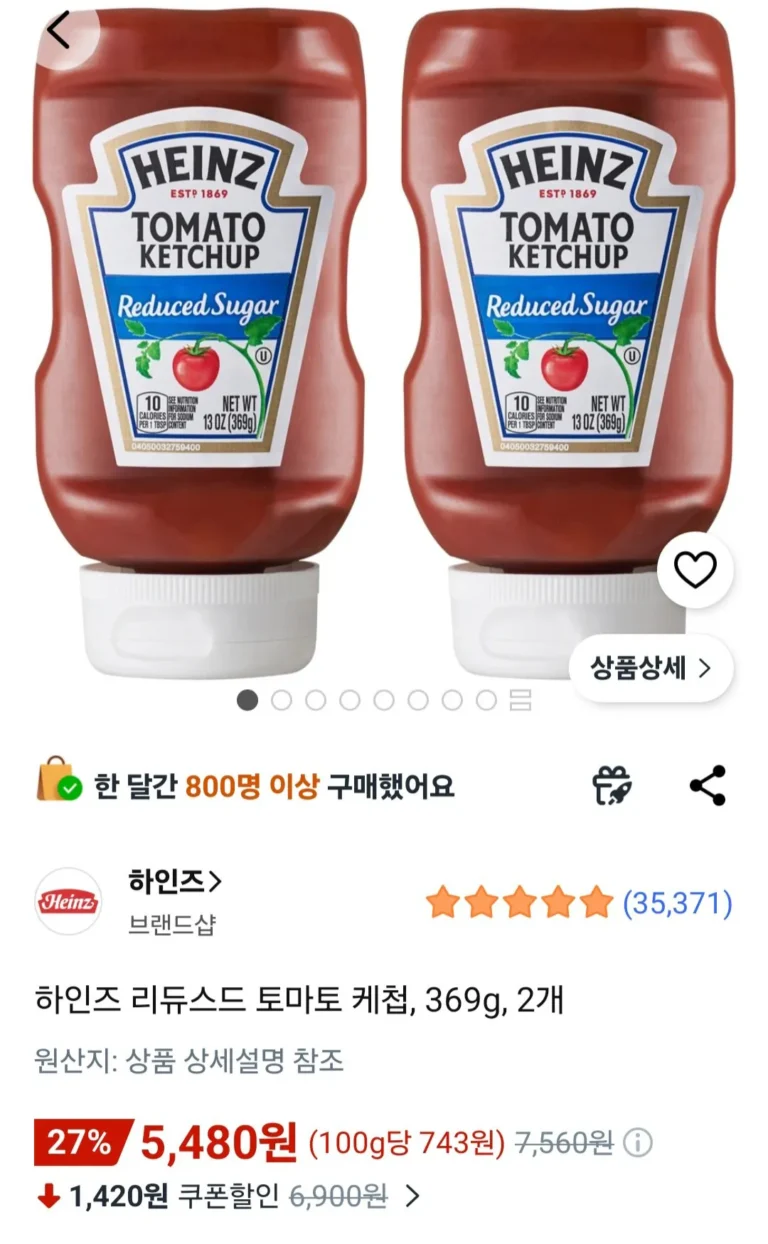Add this ketchup to wishlist heart
This screenshot has width=768, height=1244.
click(x=695, y=570)
